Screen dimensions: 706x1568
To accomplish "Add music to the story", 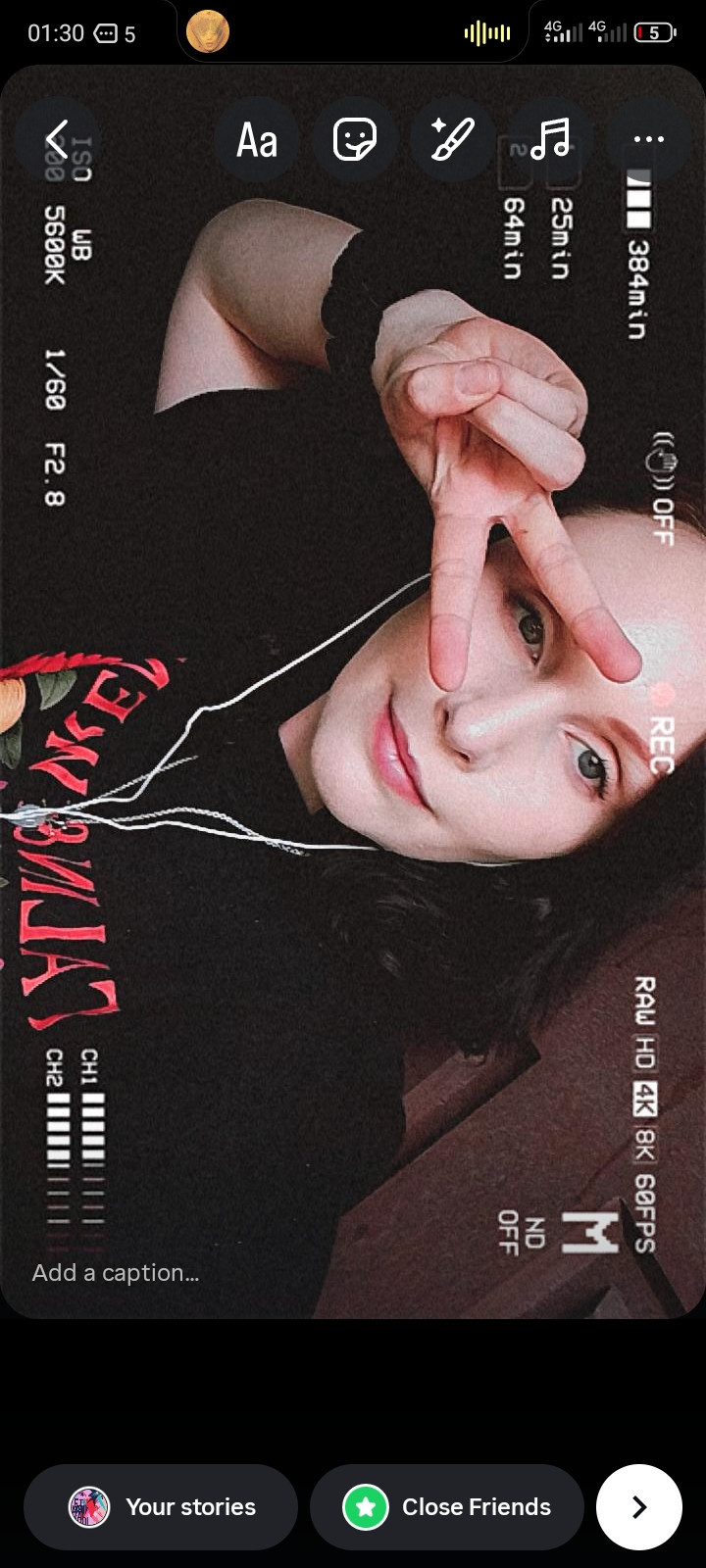I will point(549,140).
